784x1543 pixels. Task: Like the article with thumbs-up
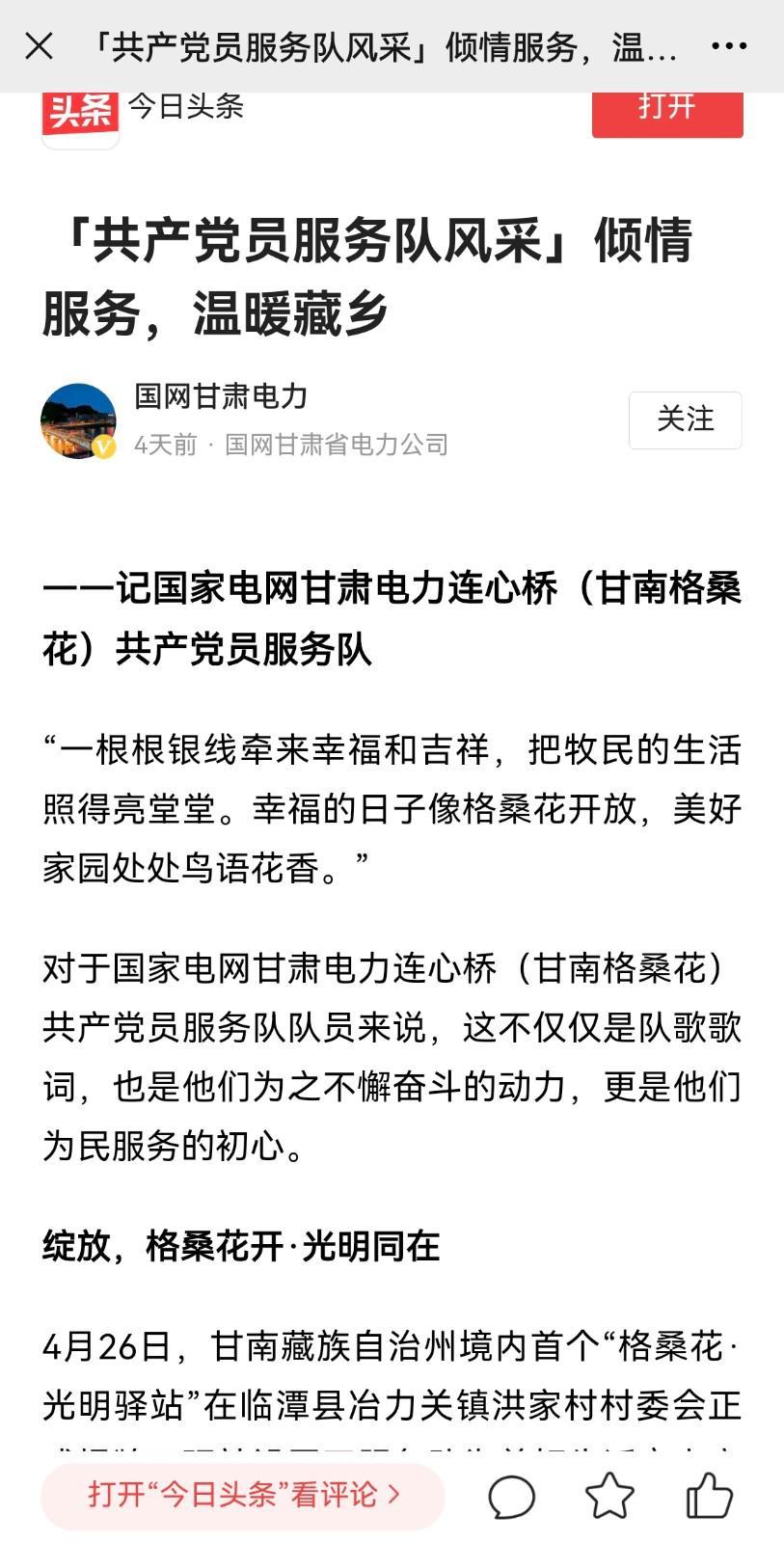(709, 1496)
